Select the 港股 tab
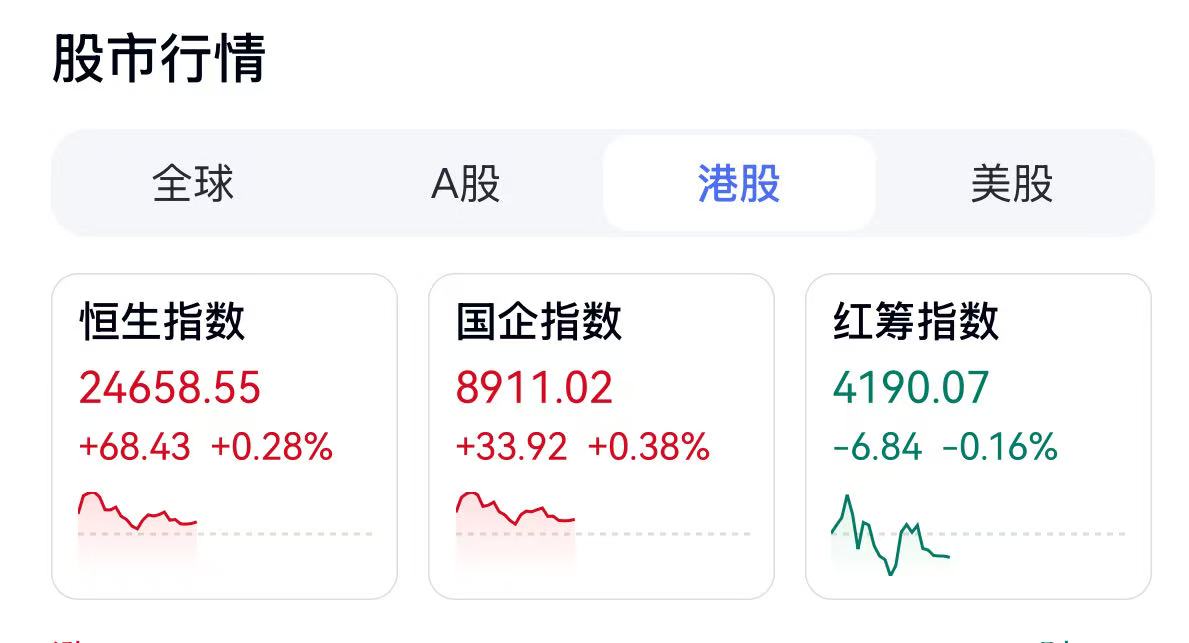The width and height of the screenshot is (1189, 643). click(739, 184)
